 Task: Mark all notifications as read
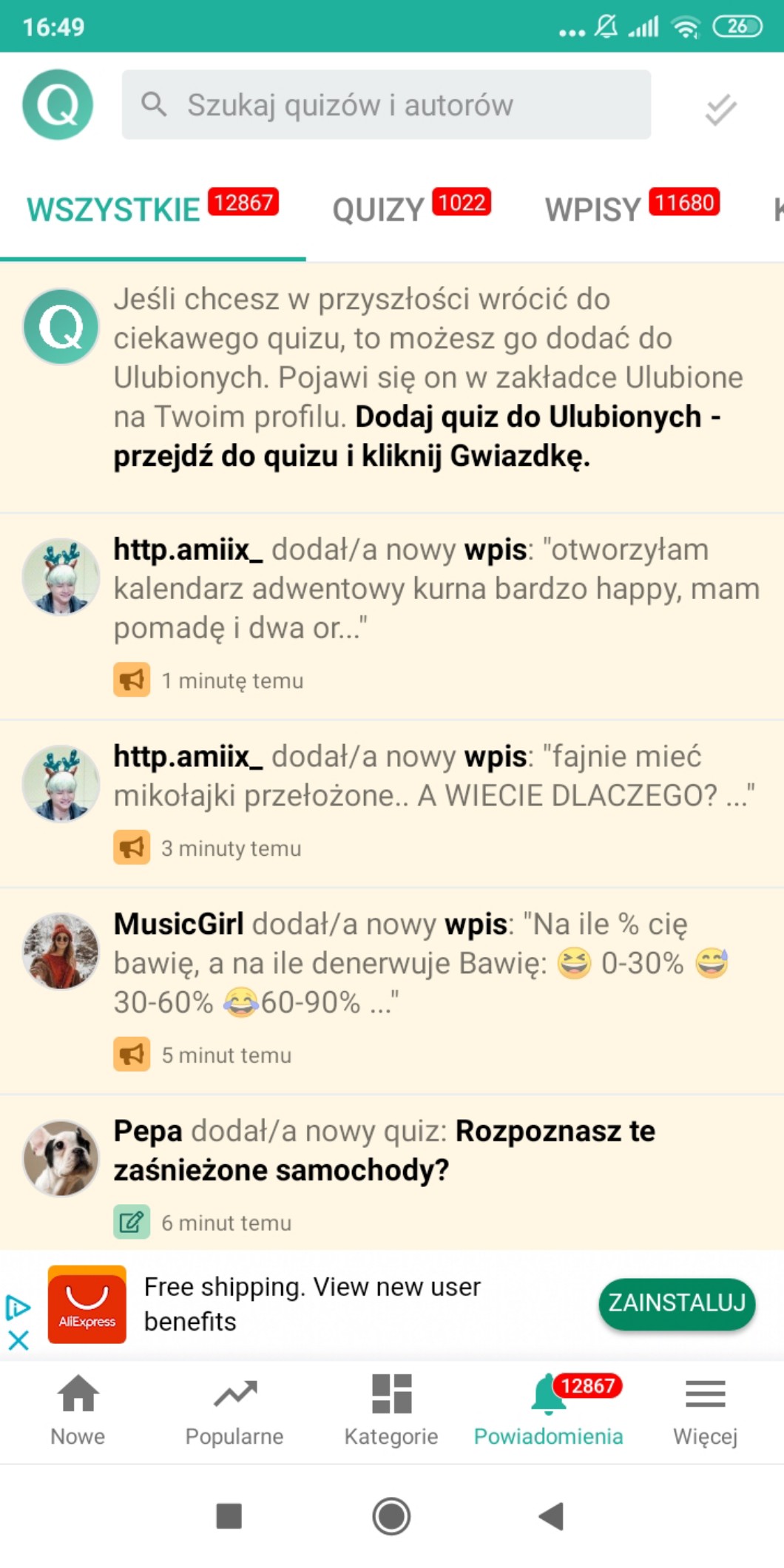[720, 109]
